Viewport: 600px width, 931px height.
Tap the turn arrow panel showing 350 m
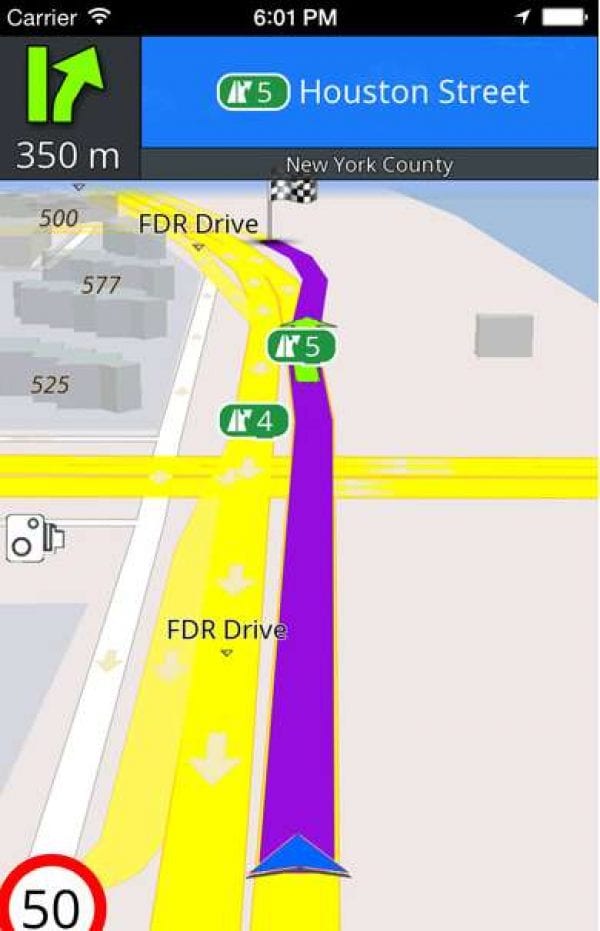pos(70,107)
